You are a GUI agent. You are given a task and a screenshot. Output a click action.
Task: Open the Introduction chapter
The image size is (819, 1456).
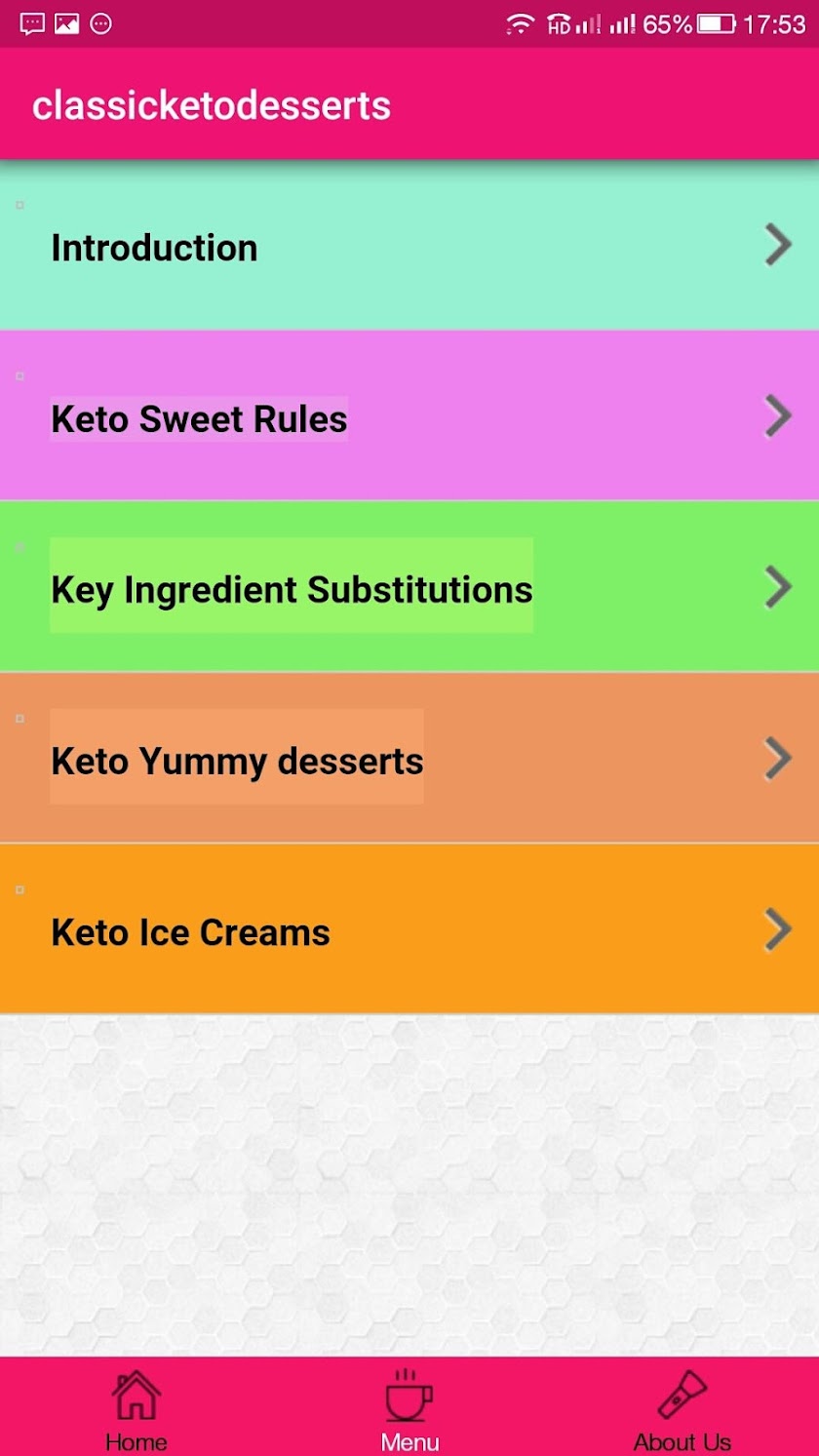409,247
